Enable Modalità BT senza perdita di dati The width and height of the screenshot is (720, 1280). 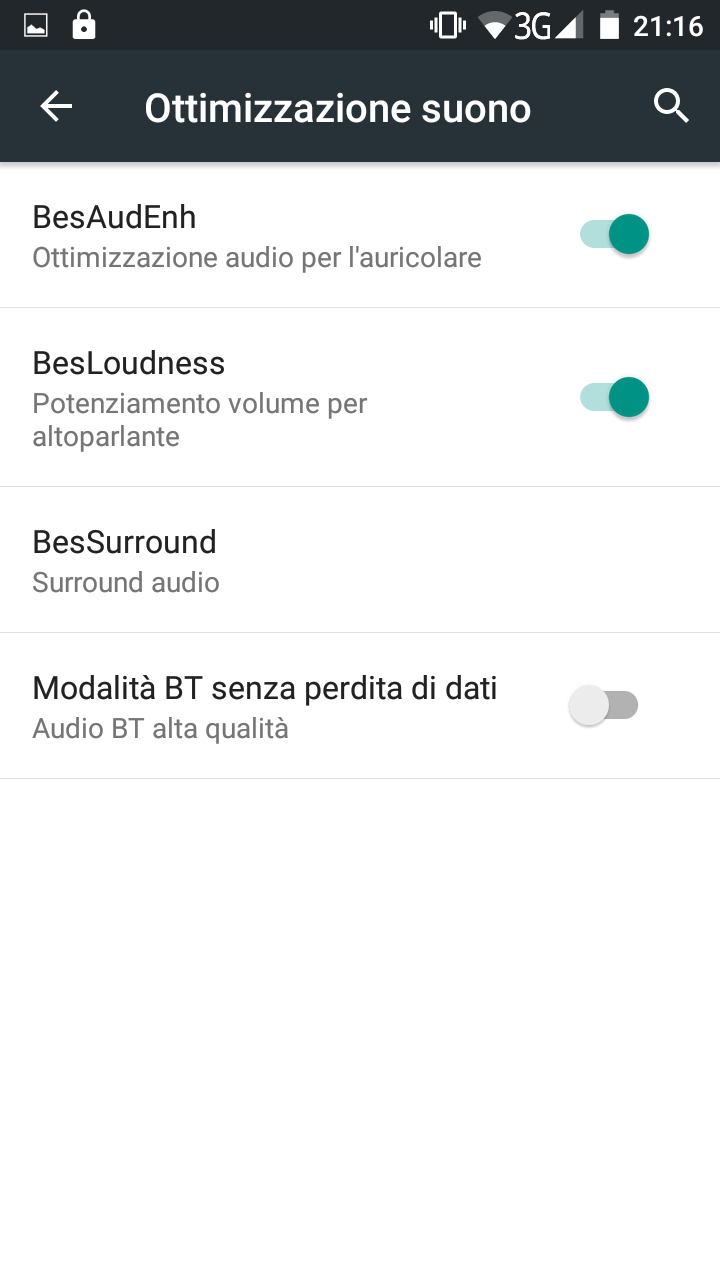tap(604, 706)
